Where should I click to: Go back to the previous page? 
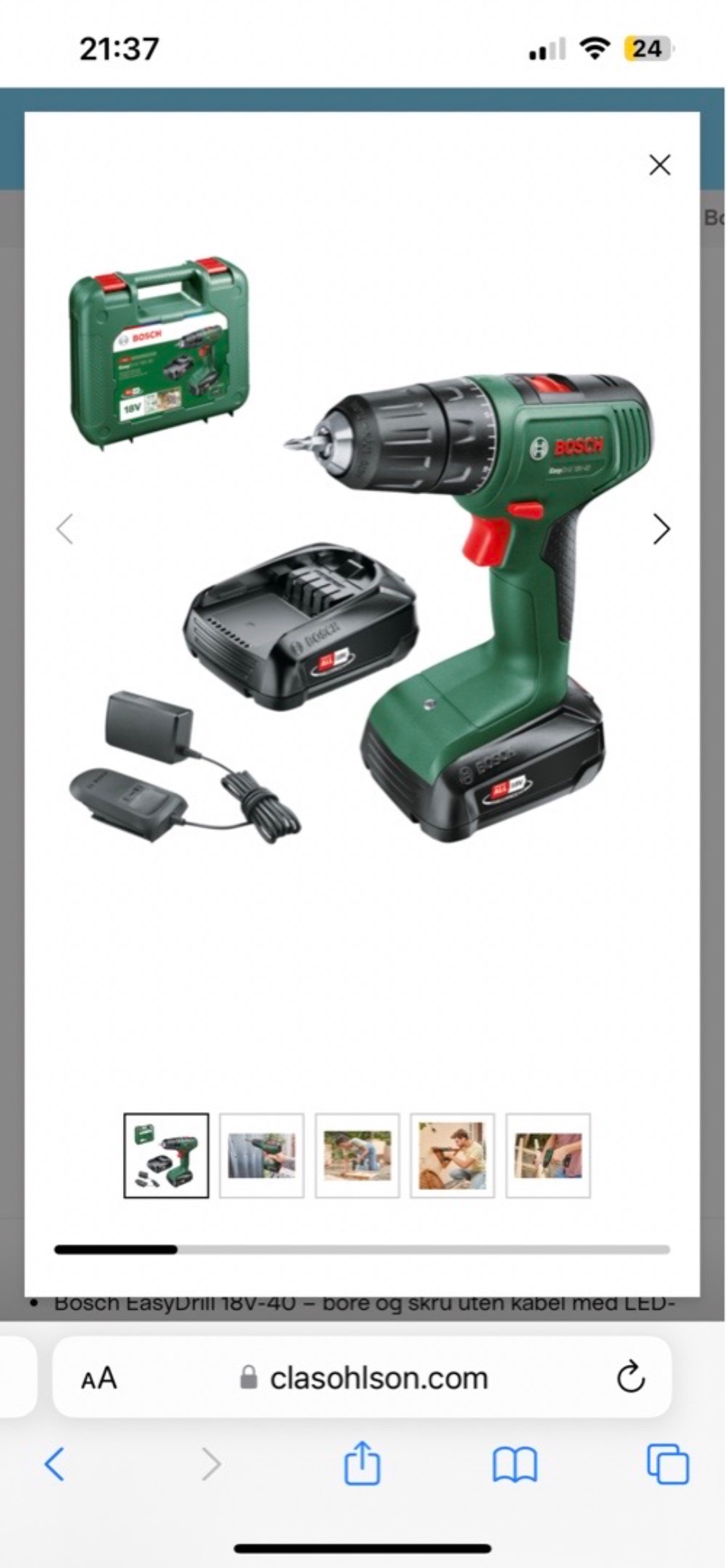tap(54, 1464)
